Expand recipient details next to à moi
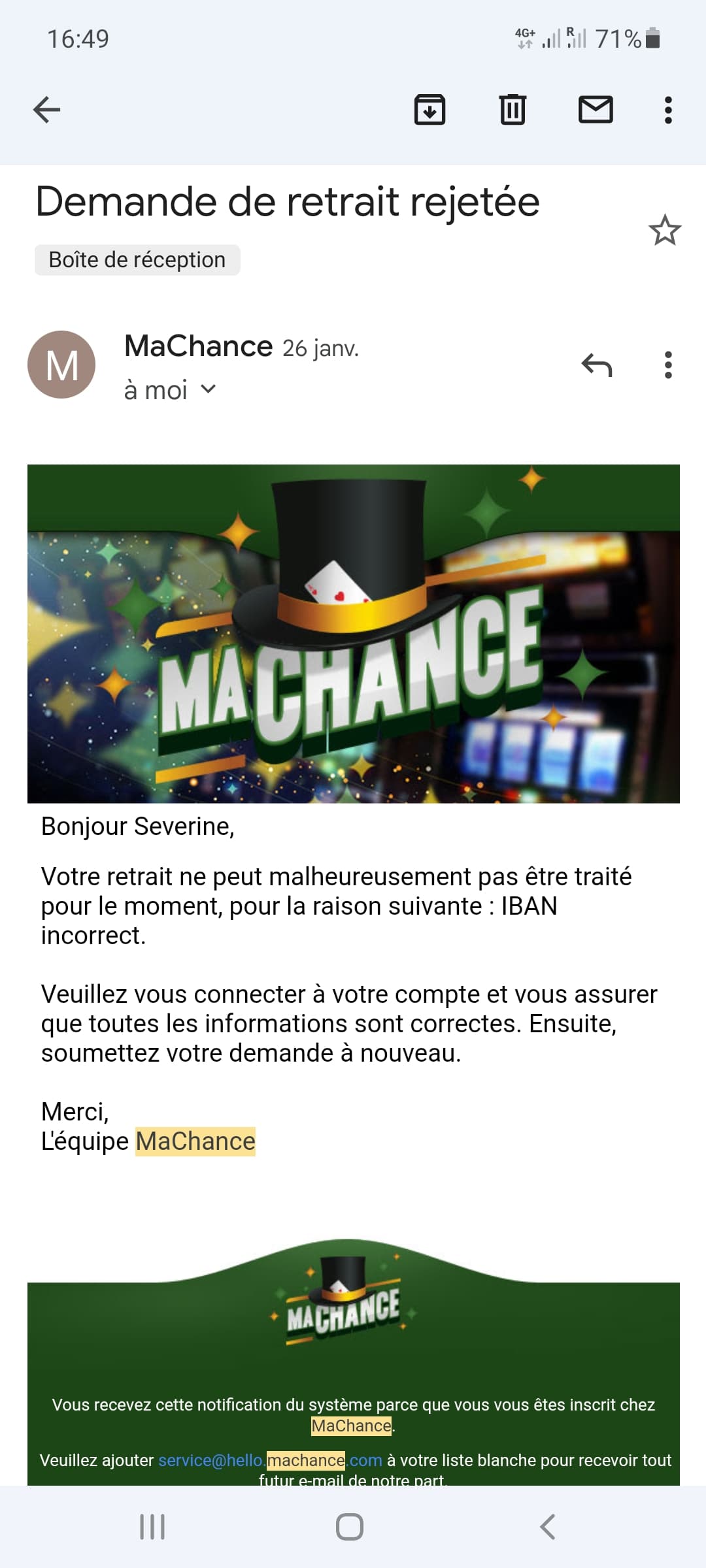Screen dimensions: 706x1568 [208, 389]
